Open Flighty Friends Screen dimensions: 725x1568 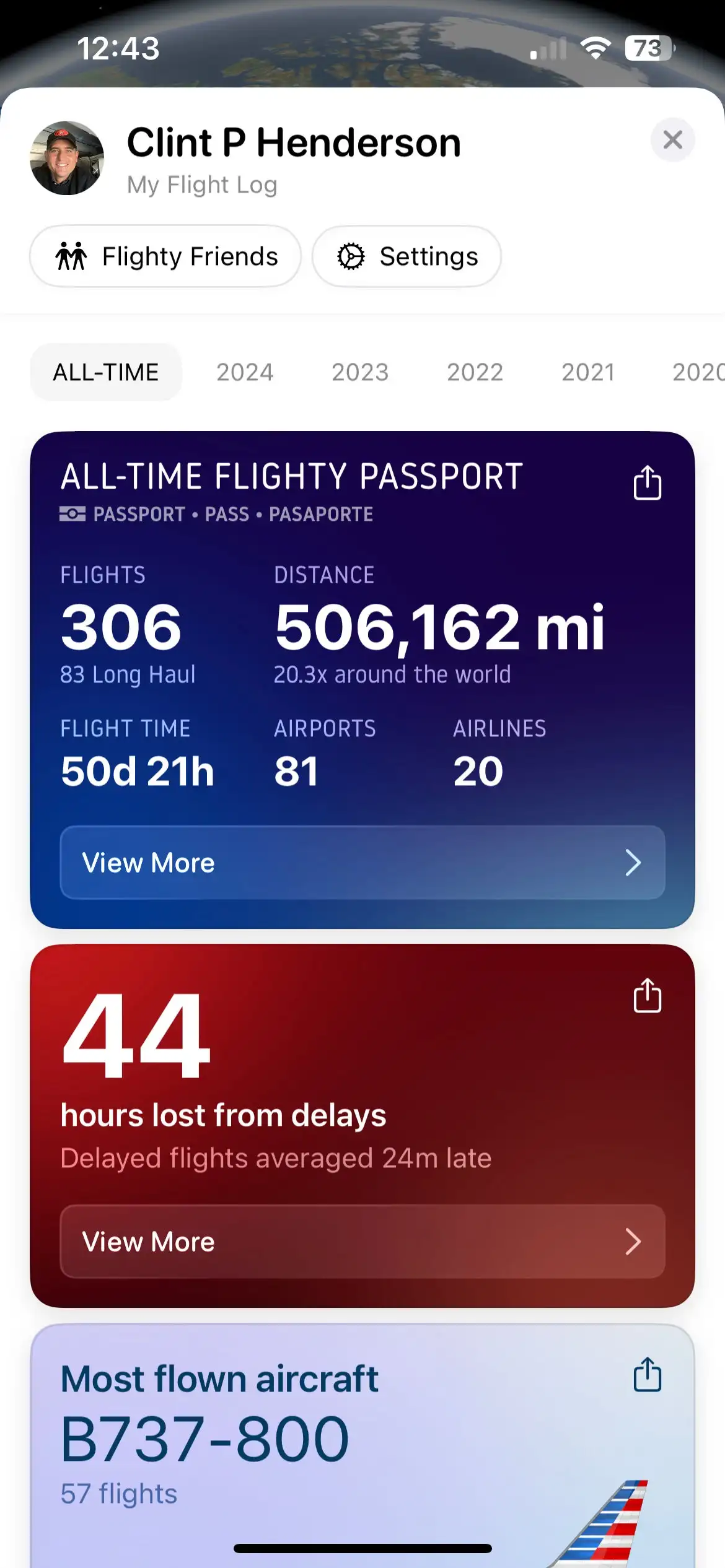(x=165, y=256)
